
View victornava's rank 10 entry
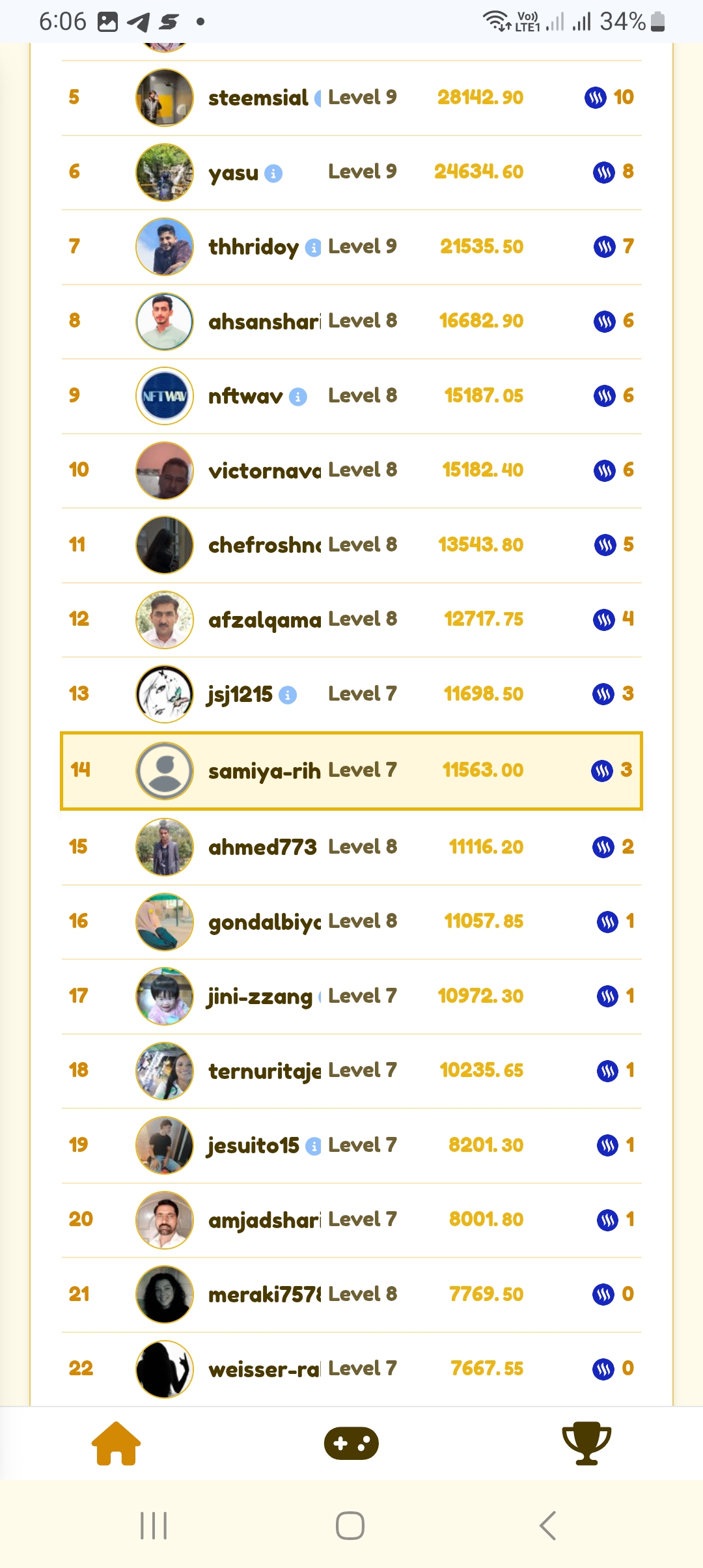point(351,470)
